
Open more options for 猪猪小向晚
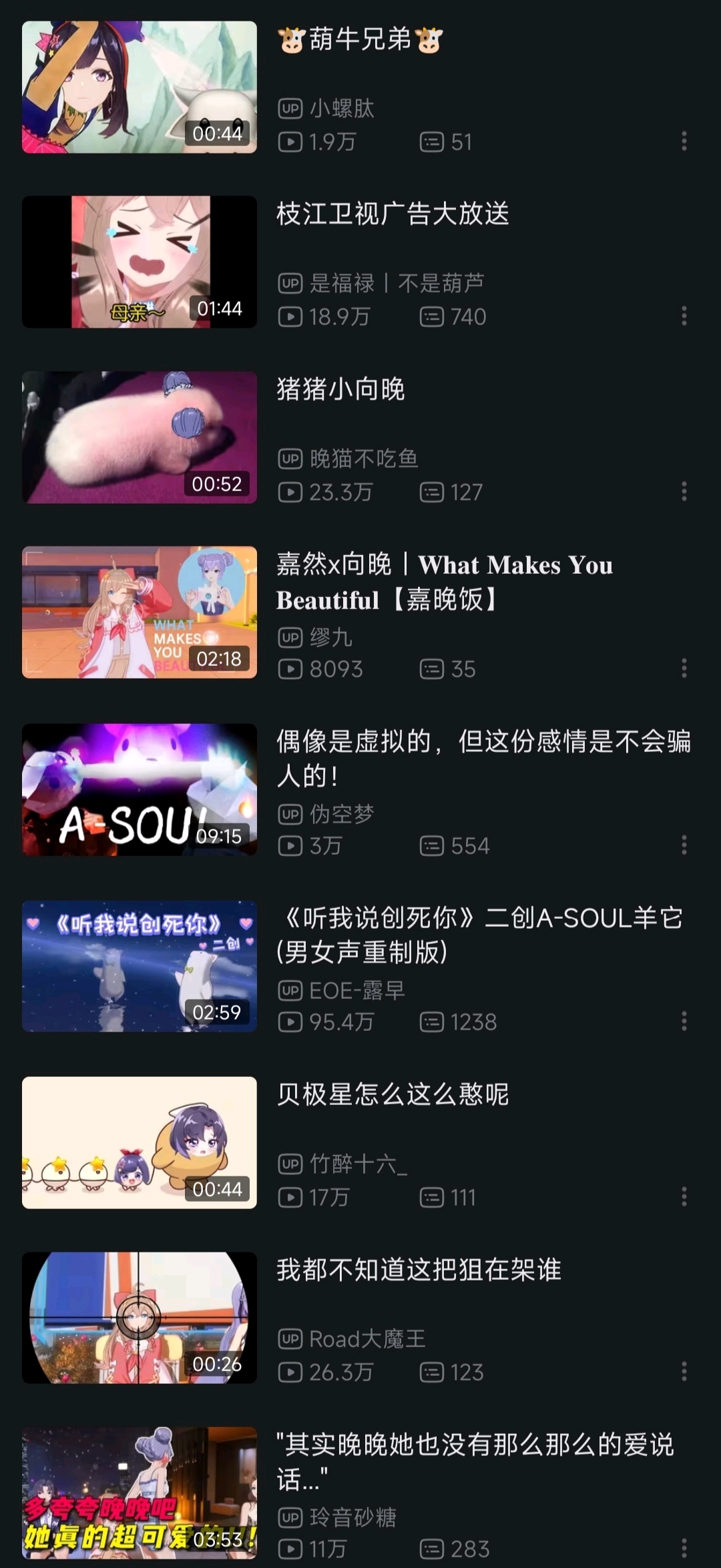[684, 492]
